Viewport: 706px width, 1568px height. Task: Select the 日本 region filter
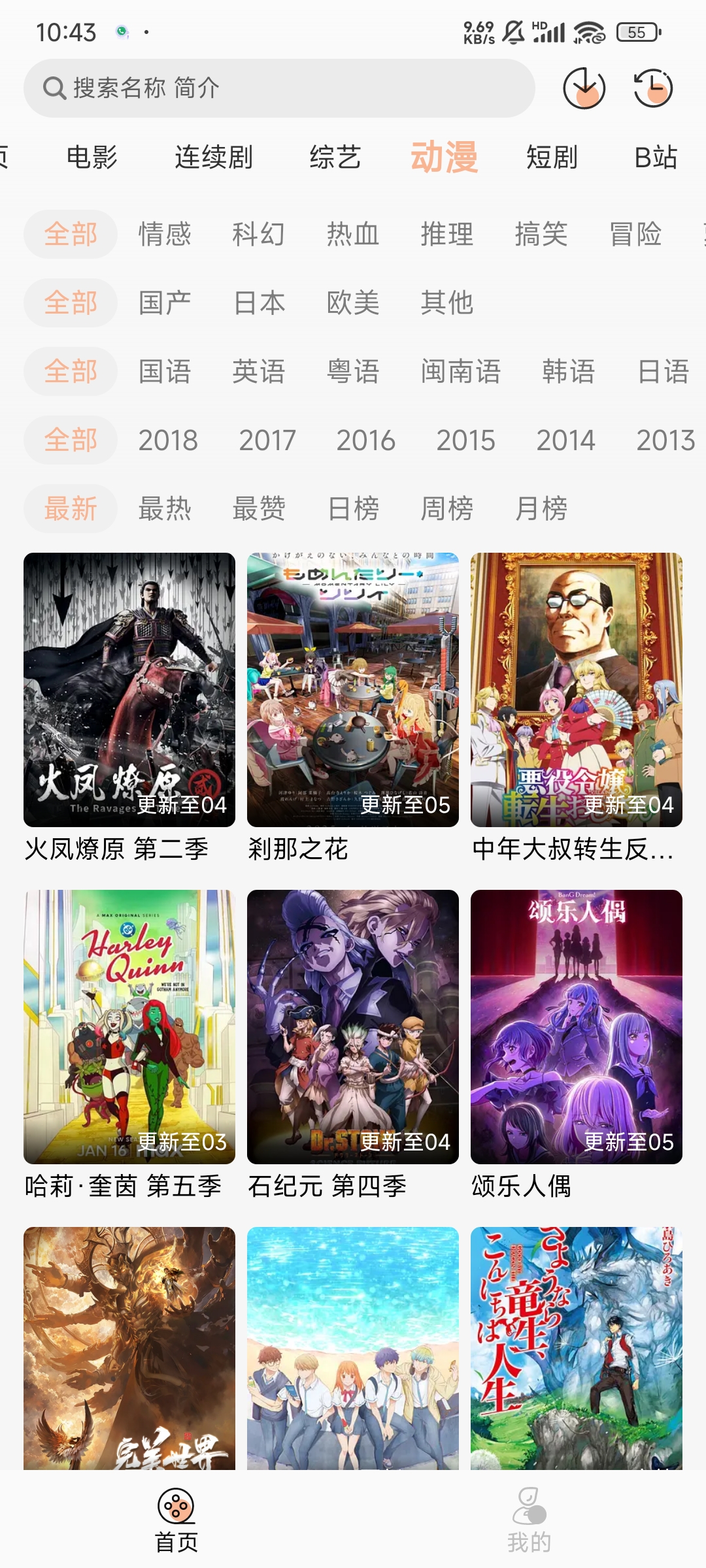point(259,303)
